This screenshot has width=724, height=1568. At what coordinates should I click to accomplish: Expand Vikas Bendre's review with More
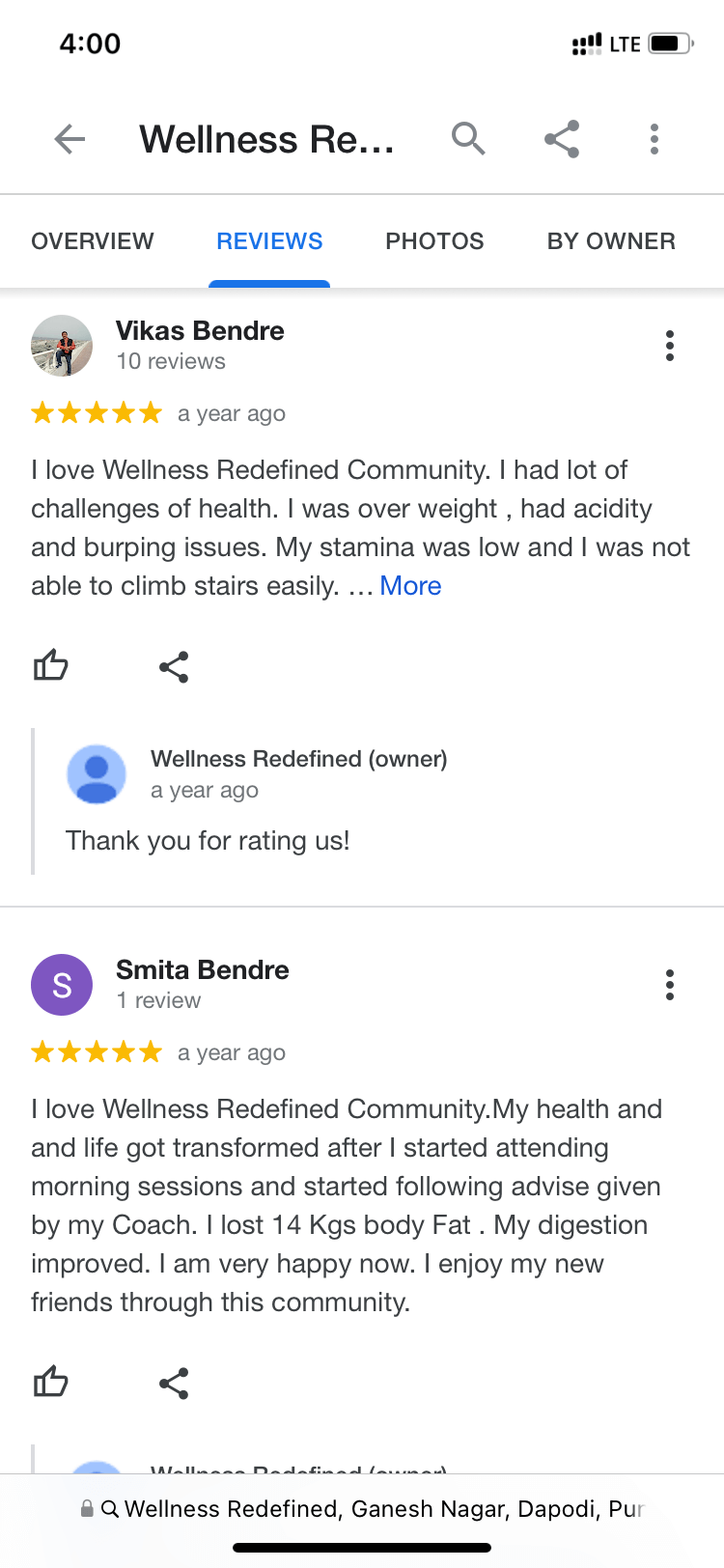click(x=410, y=586)
